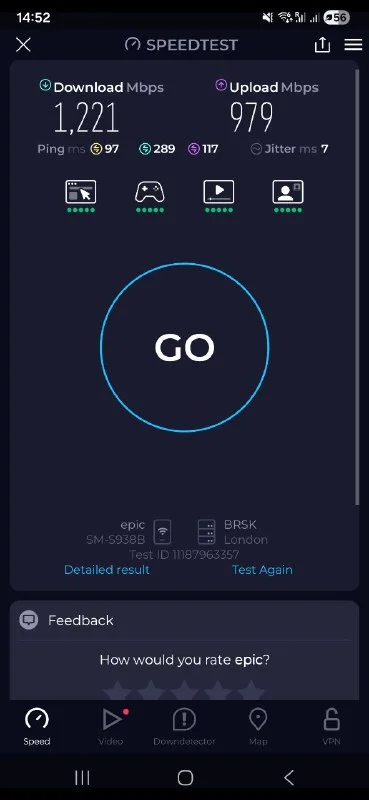View the video streaming experience rating

tap(219, 196)
